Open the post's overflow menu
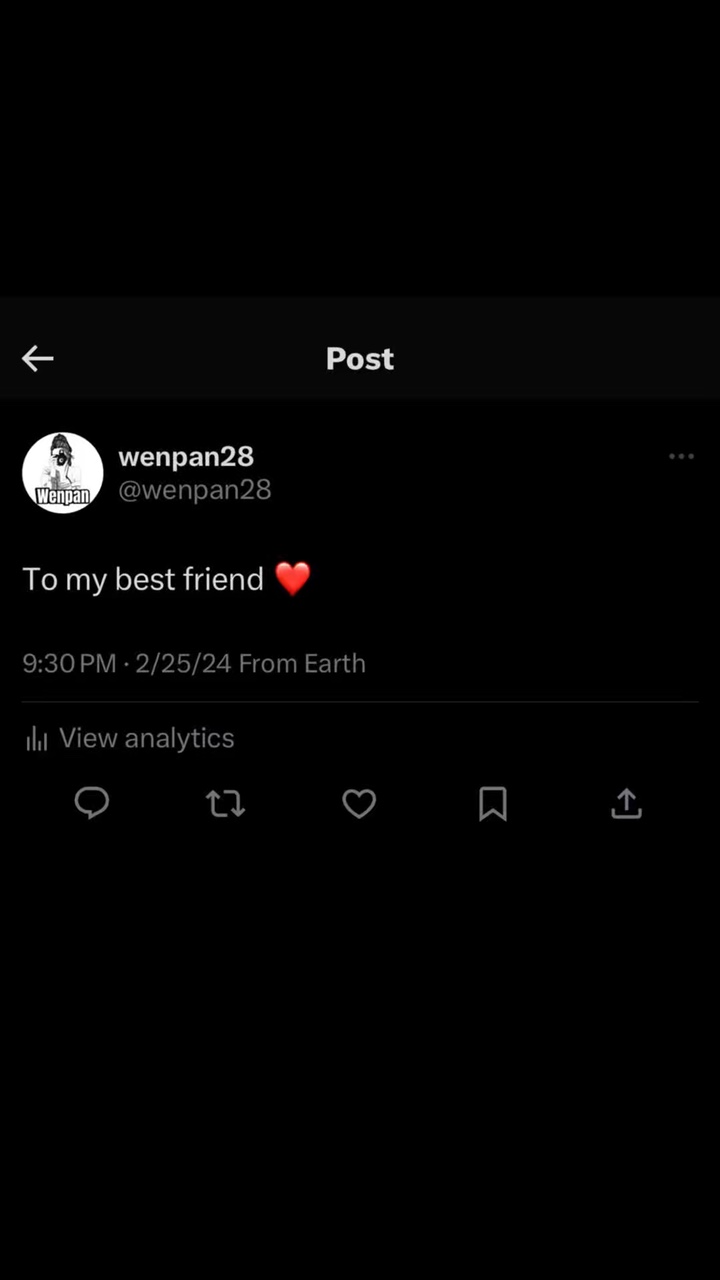This screenshot has height=1280, width=720. 681,456
